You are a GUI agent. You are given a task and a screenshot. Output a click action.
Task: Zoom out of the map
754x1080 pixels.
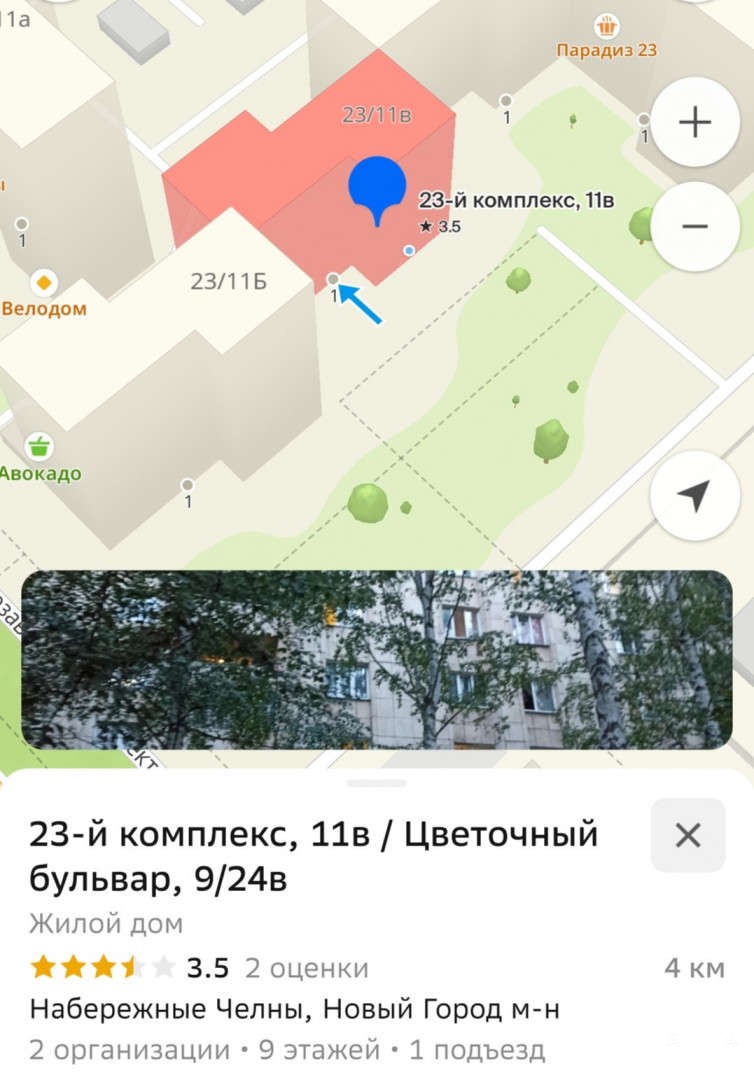695,226
